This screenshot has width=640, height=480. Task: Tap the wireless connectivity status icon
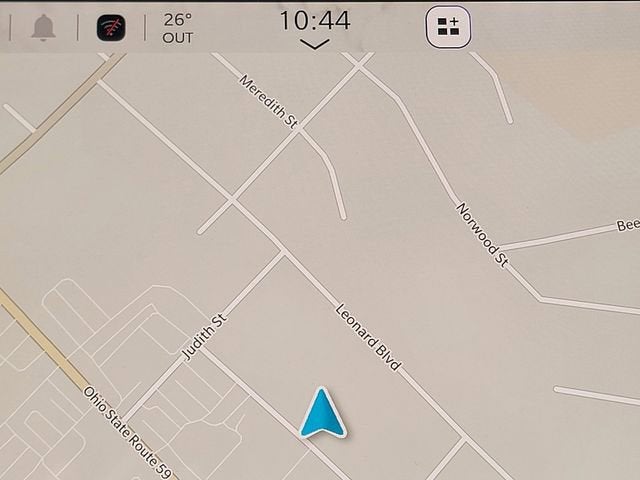pyautogui.click(x=111, y=27)
